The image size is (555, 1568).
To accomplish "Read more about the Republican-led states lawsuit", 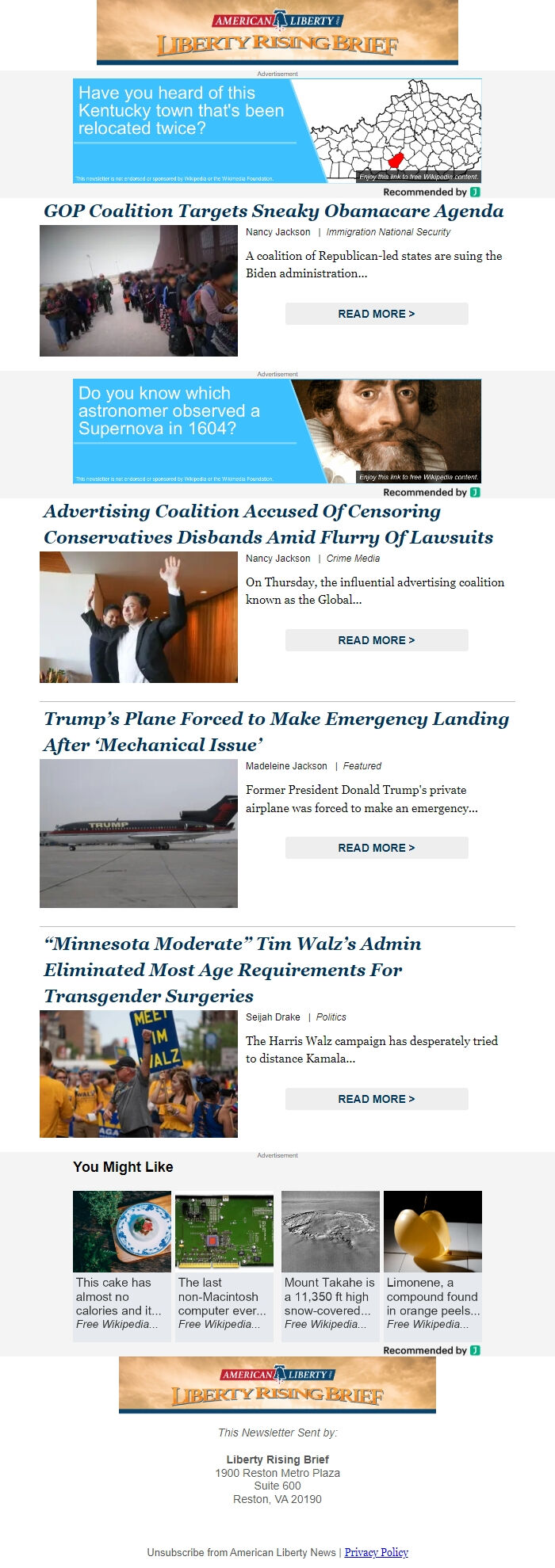I will click(x=377, y=314).
